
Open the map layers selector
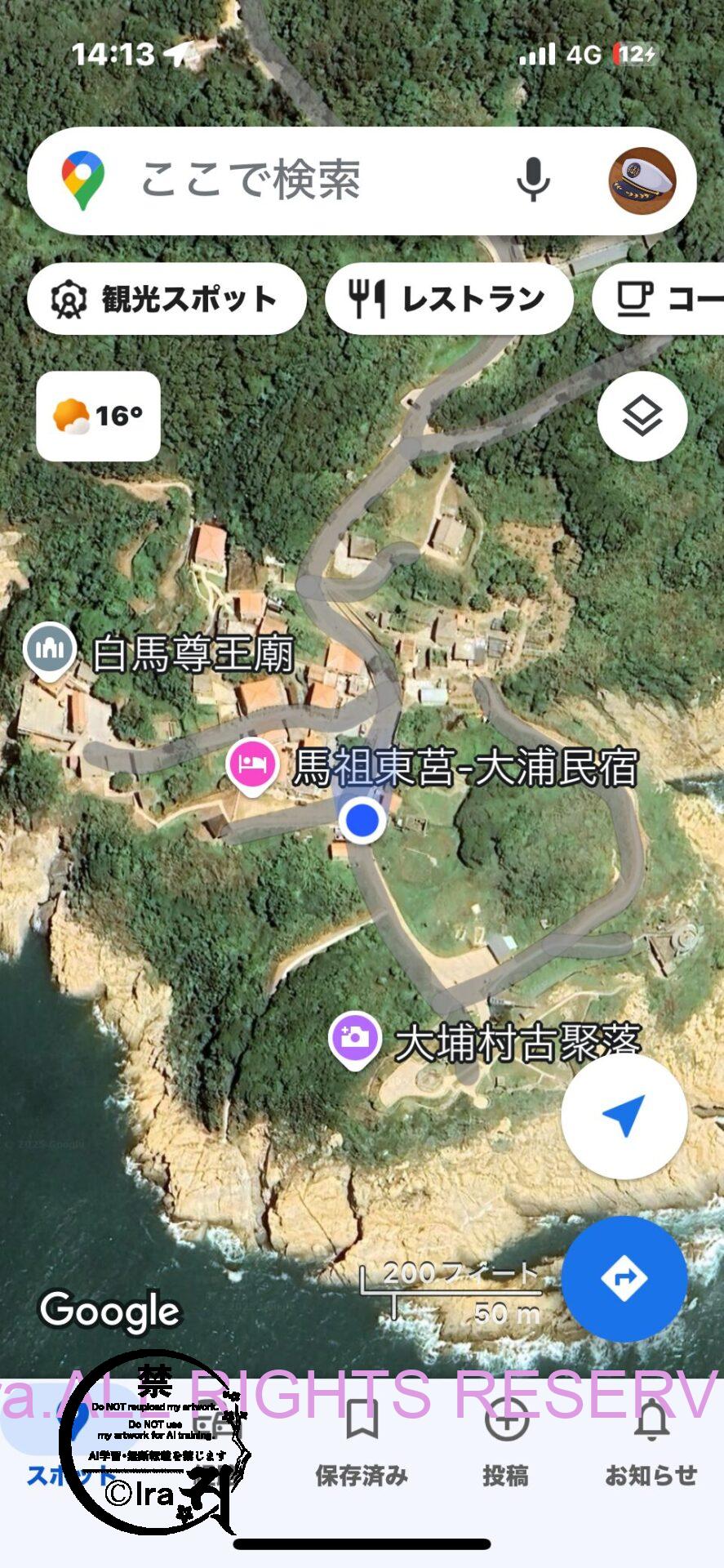[x=642, y=416]
